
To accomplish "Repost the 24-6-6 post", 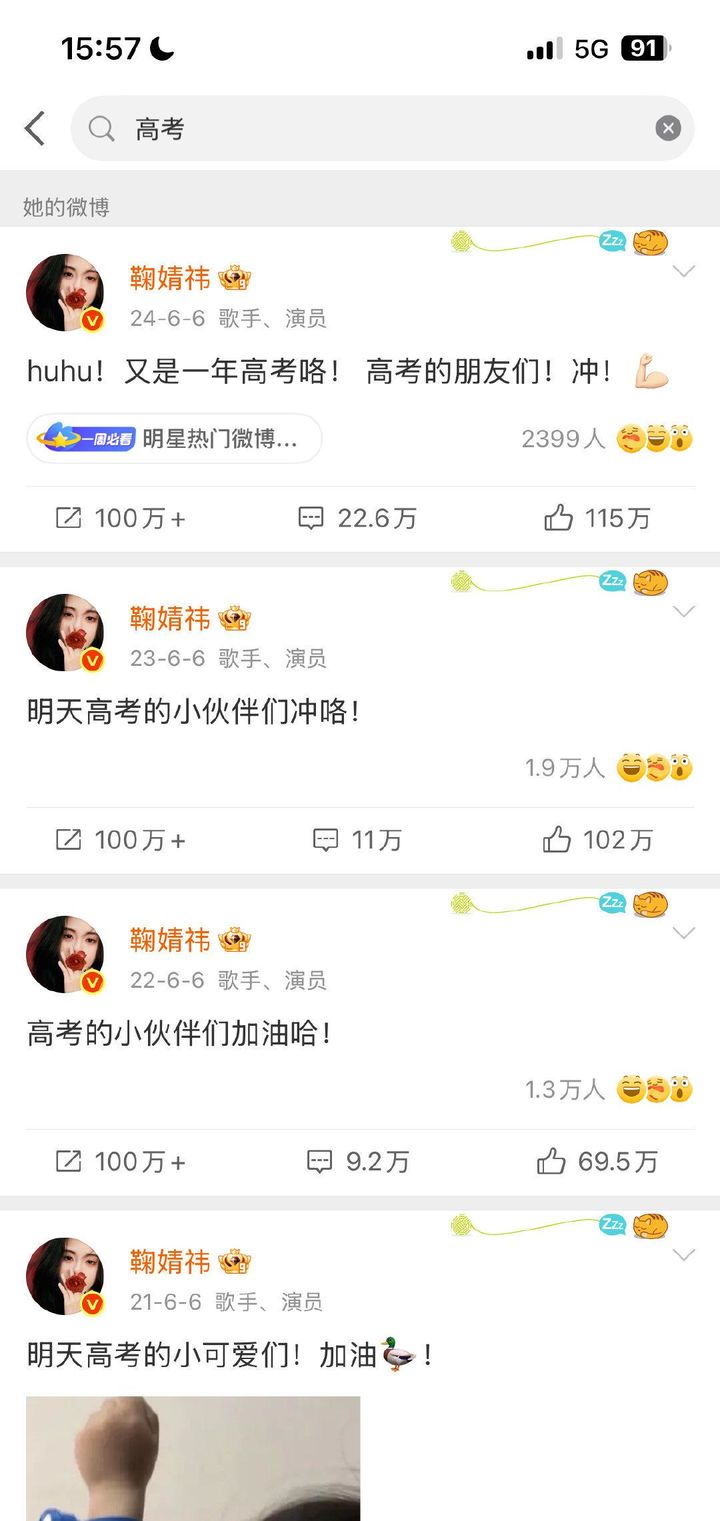I will 120,518.
